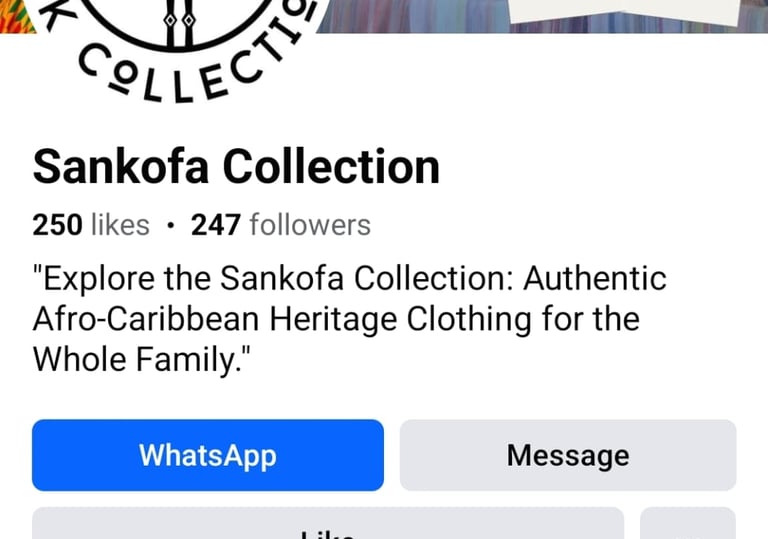This screenshot has width=768, height=539.
Task: Contact Sankofa Collection via WhatsApp button
Action: pyautogui.click(x=208, y=455)
